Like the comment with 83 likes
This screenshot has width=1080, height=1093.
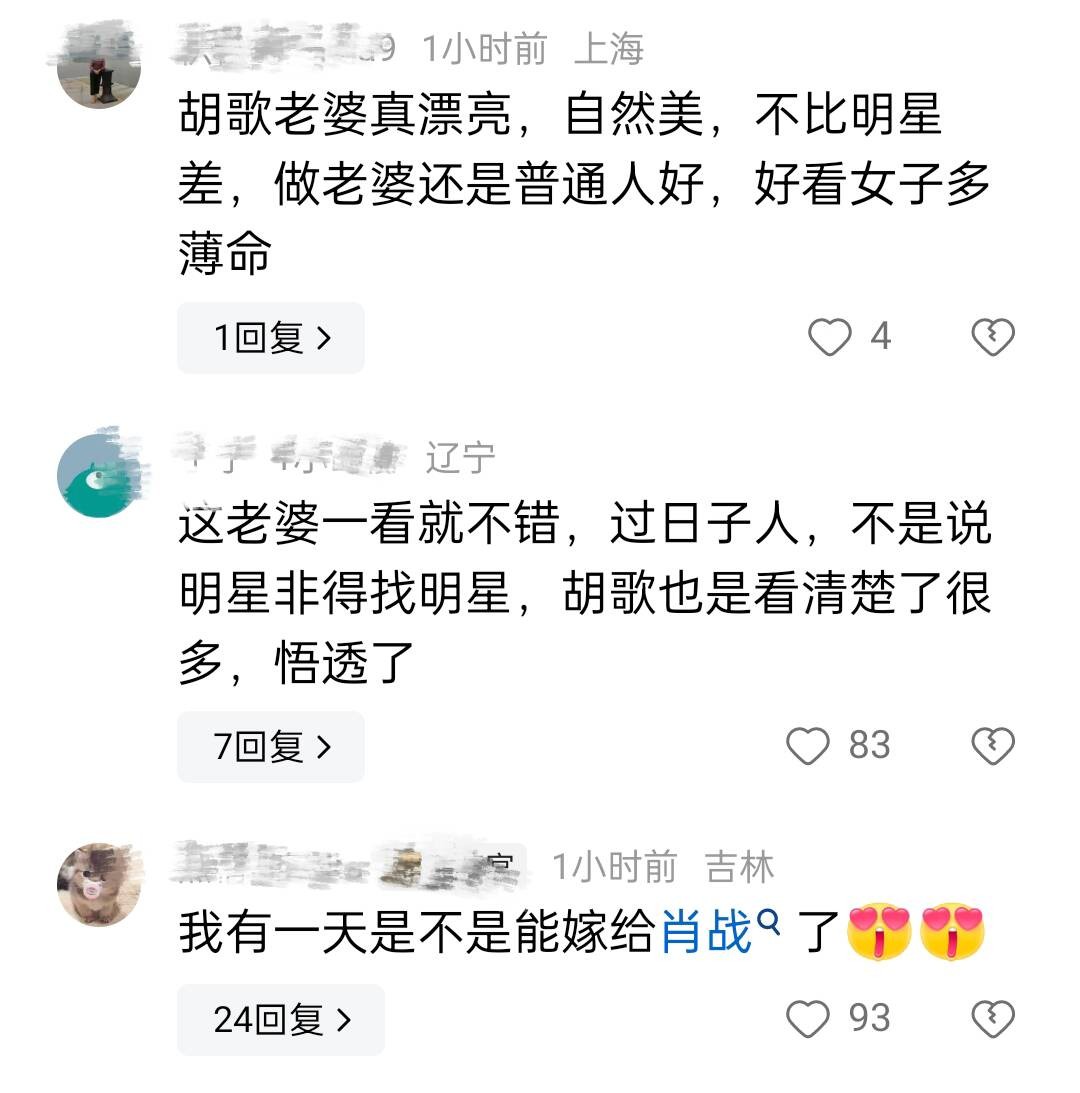pos(809,746)
